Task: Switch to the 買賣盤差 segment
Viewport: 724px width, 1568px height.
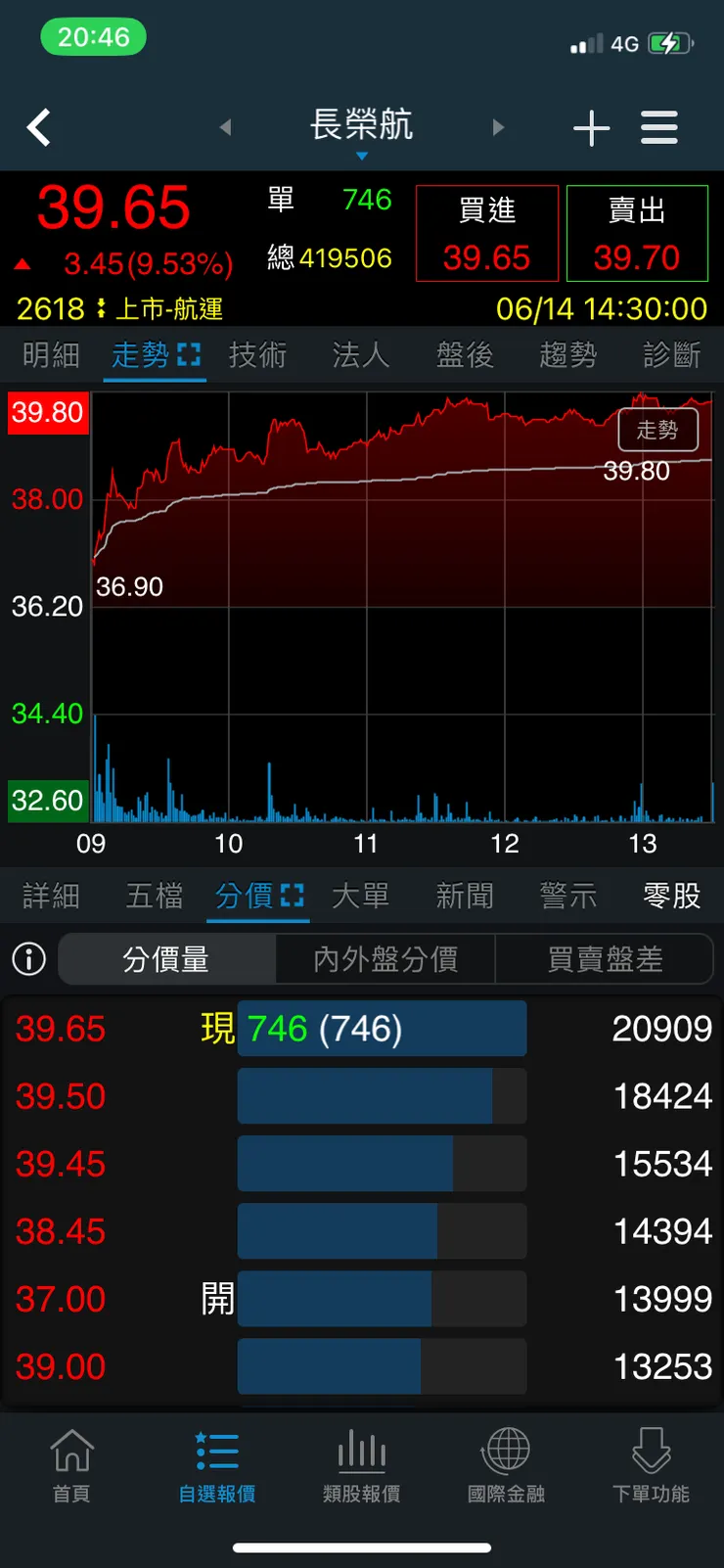Action: tap(606, 959)
